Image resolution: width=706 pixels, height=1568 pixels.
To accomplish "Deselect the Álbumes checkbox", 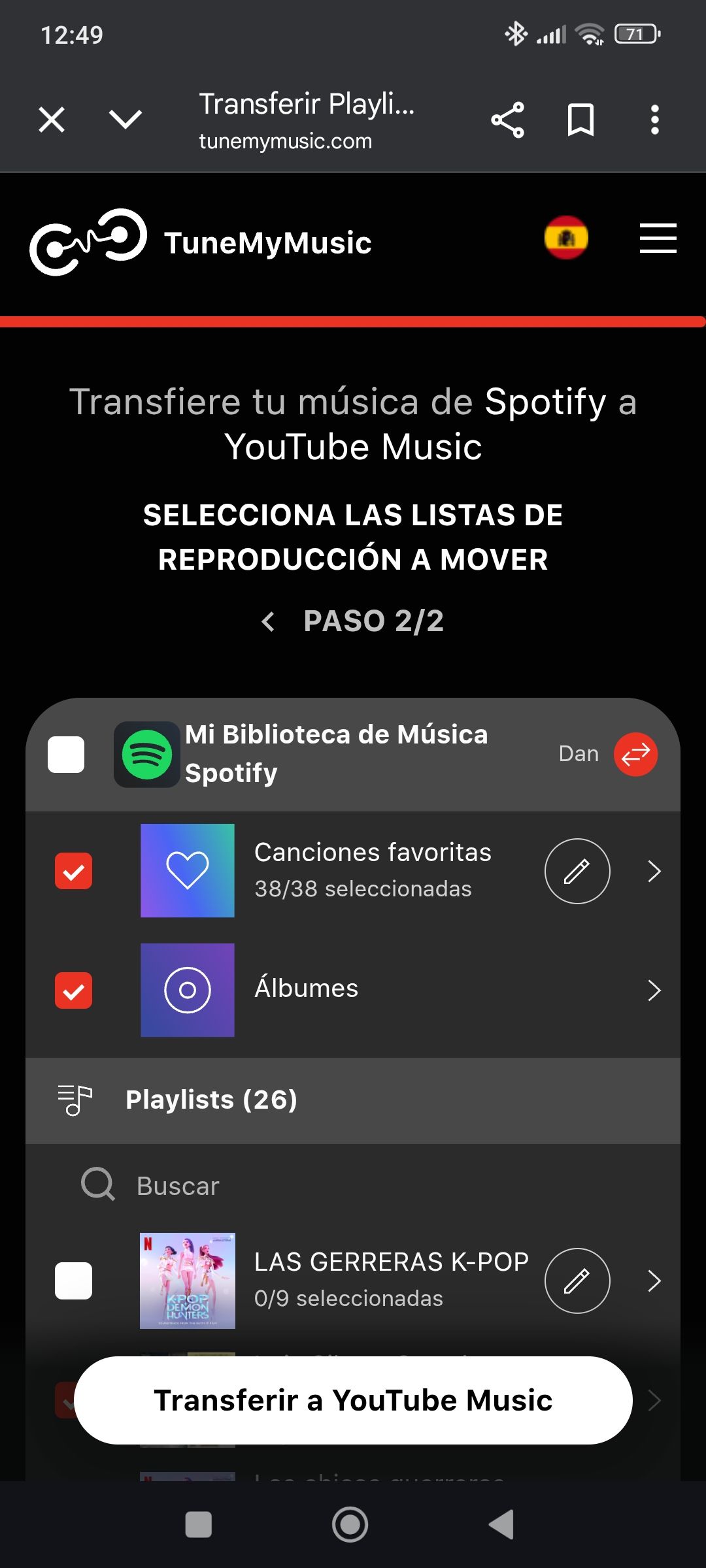I will [73, 990].
